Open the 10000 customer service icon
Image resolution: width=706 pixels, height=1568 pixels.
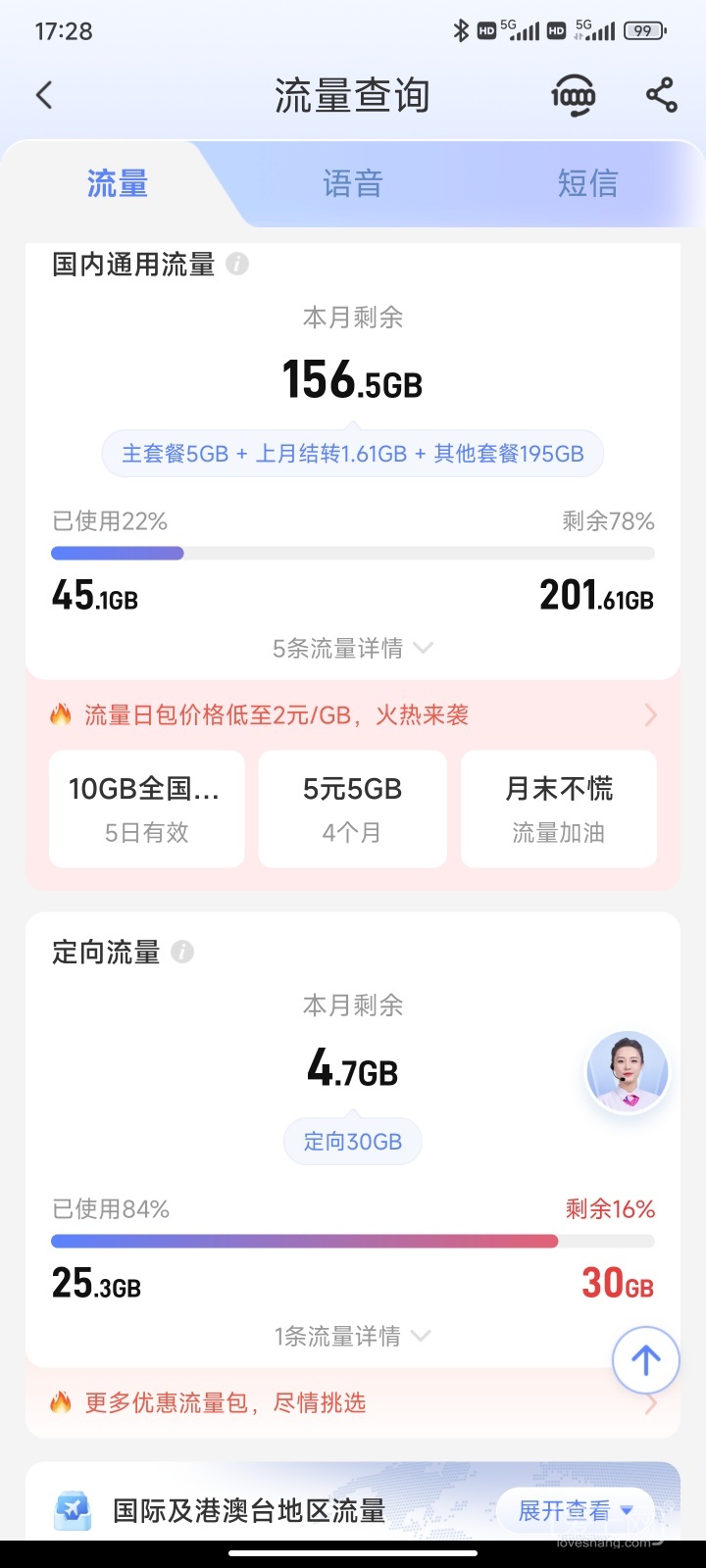pos(574,96)
